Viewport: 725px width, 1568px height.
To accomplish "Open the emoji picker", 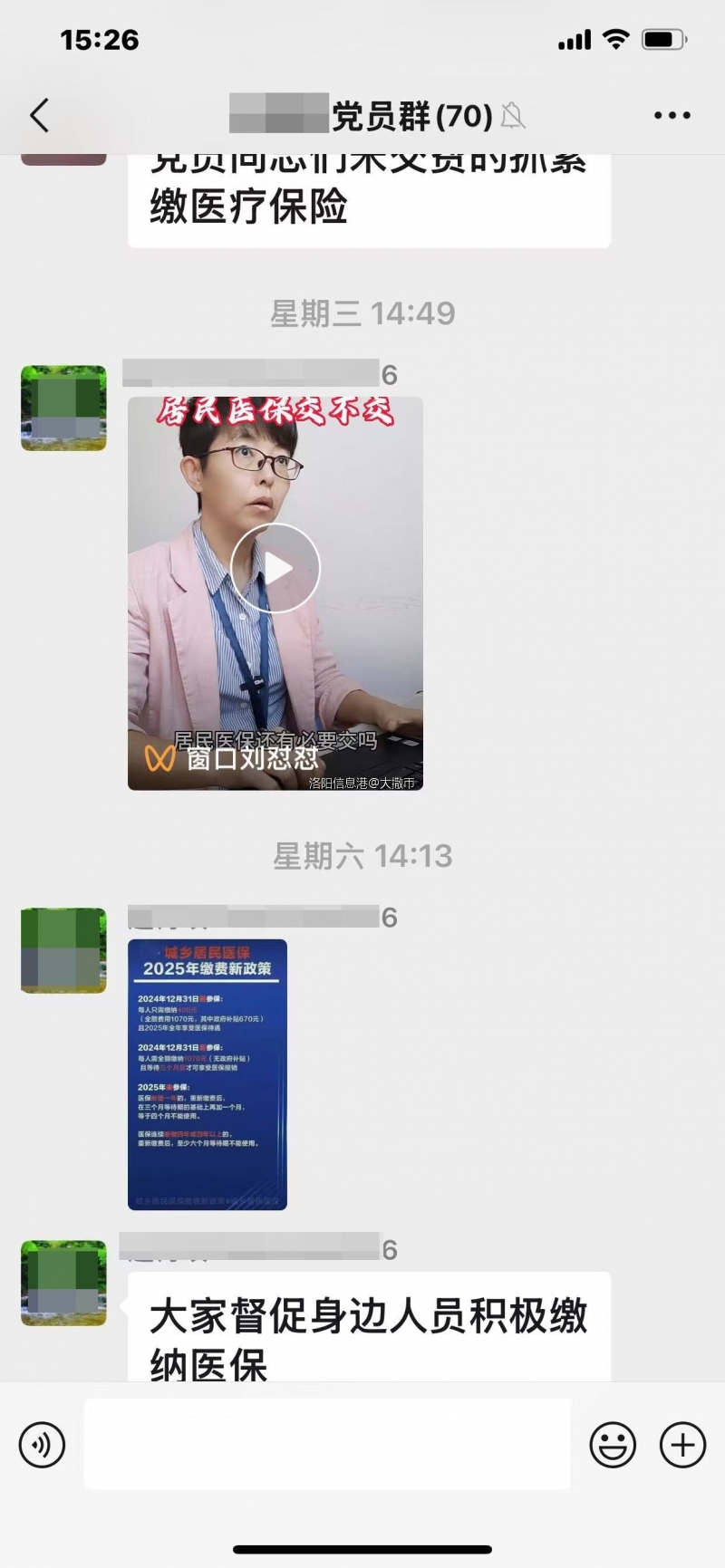I will 614,1445.
